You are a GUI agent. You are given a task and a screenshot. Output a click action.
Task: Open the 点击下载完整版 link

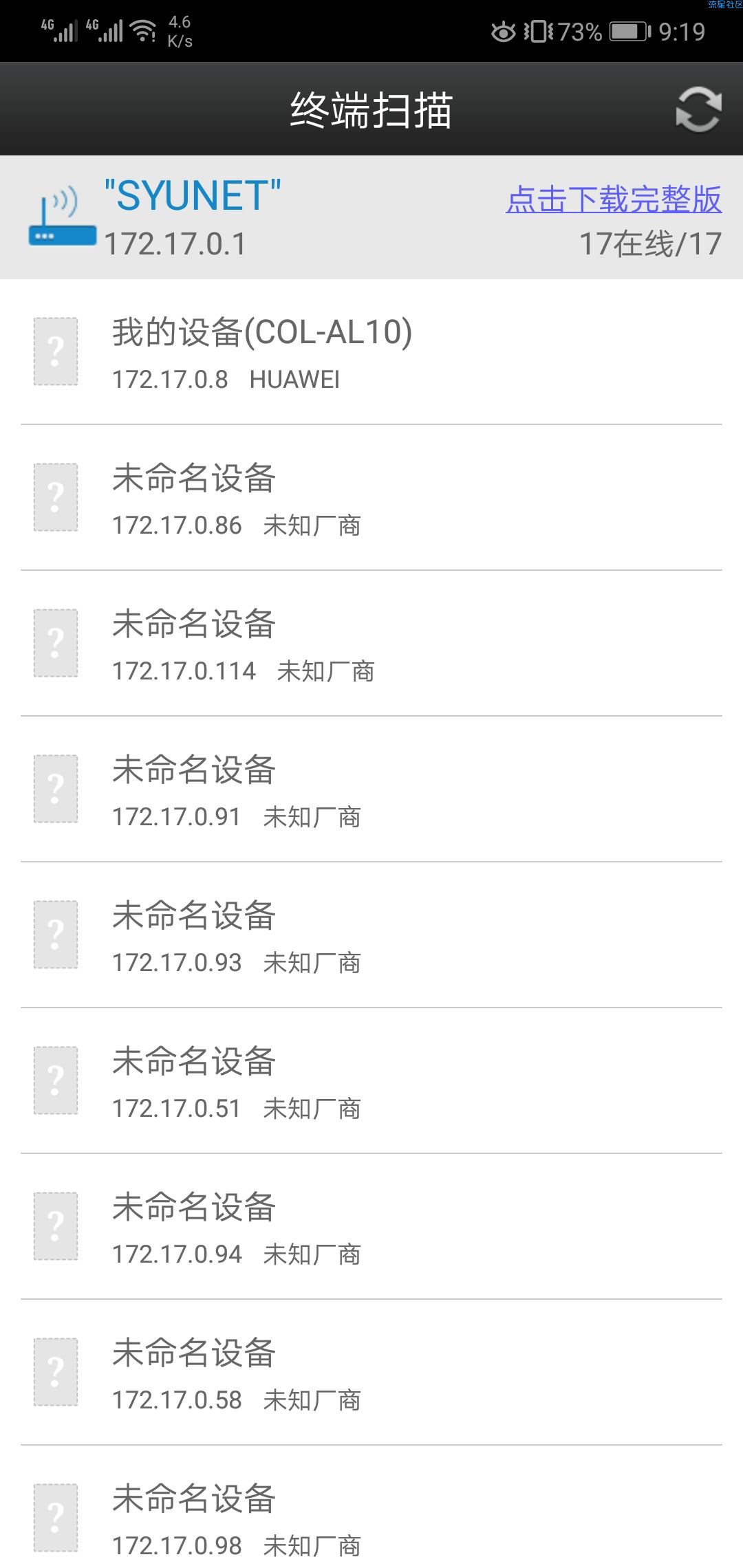click(614, 199)
